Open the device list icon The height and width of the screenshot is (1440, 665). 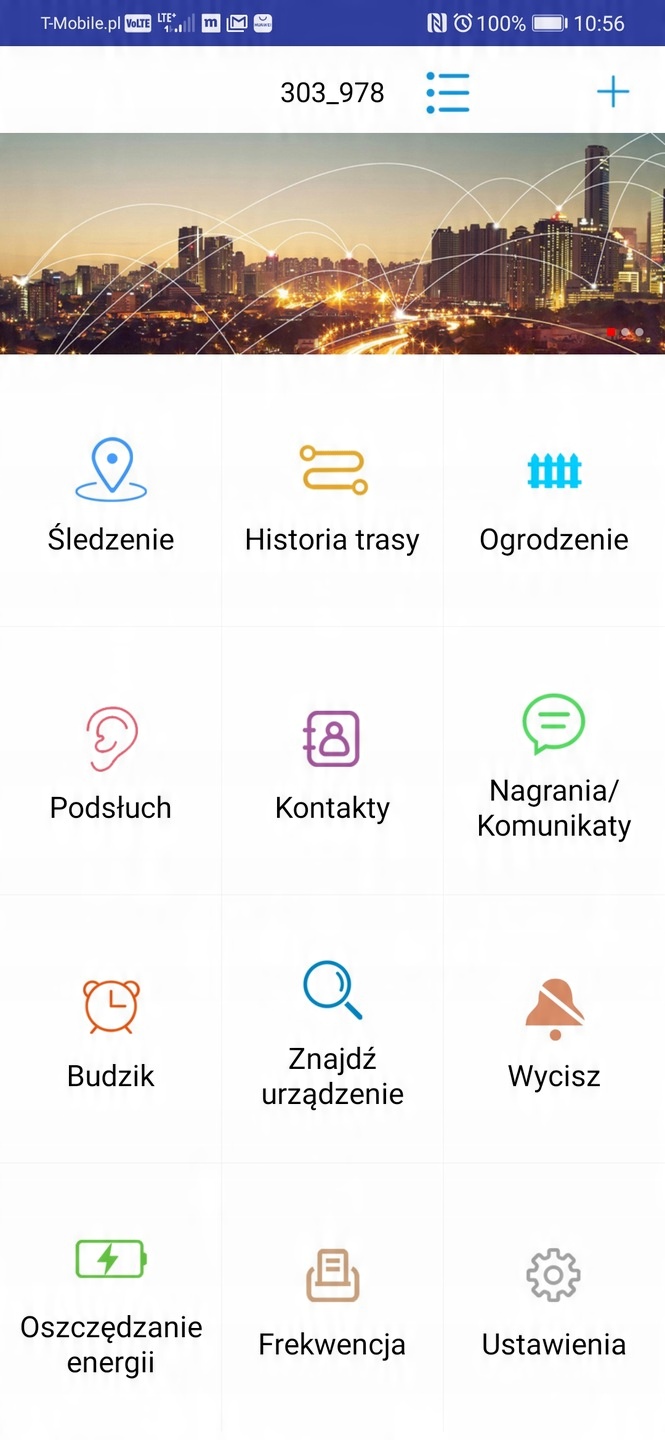(447, 93)
